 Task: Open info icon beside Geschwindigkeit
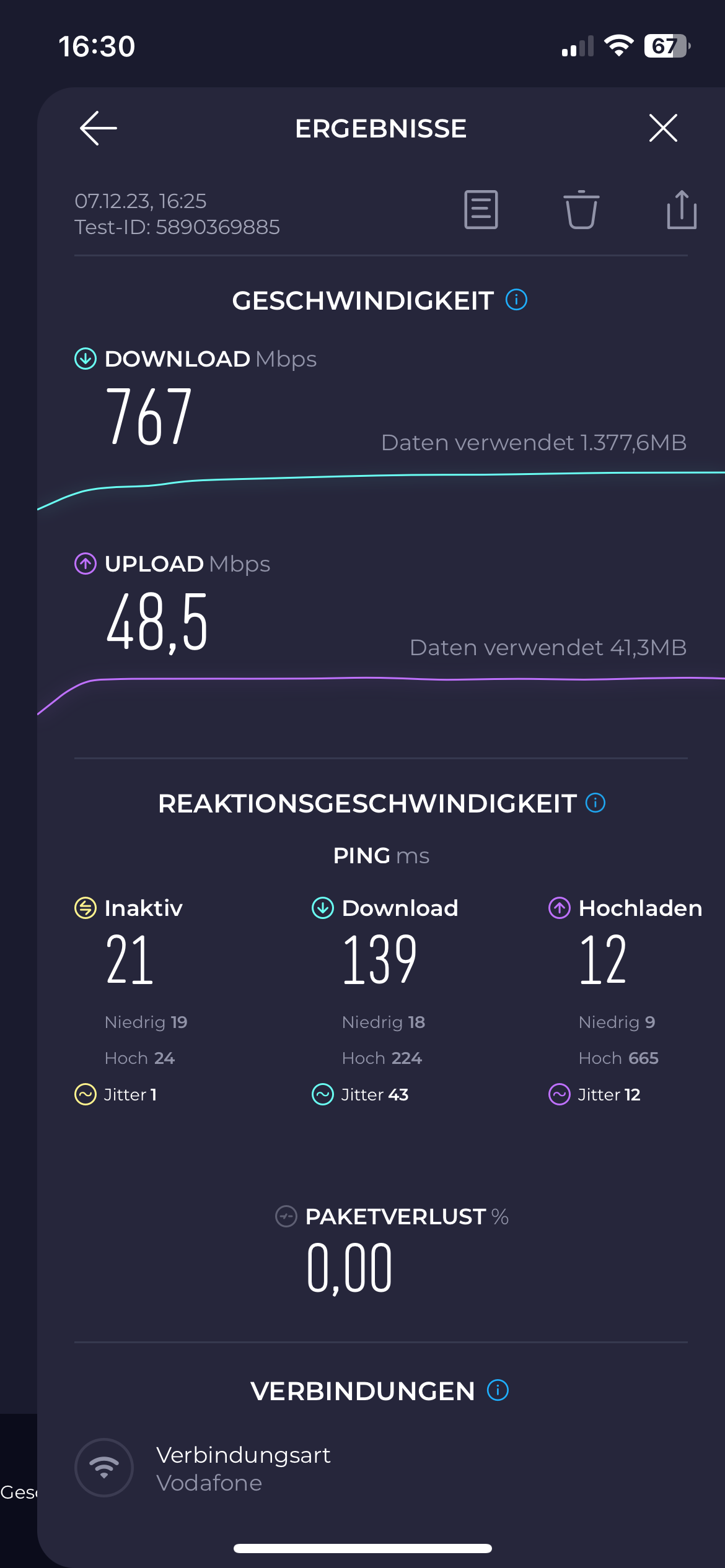tap(516, 300)
